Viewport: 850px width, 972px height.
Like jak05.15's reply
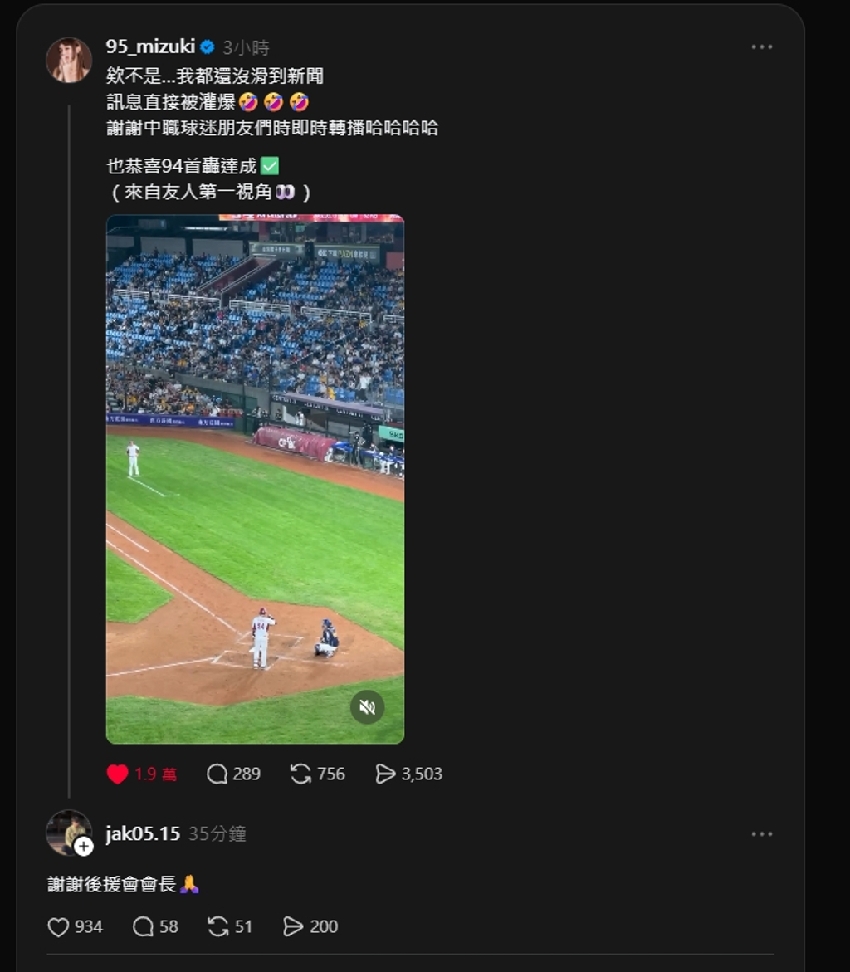point(59,927)
